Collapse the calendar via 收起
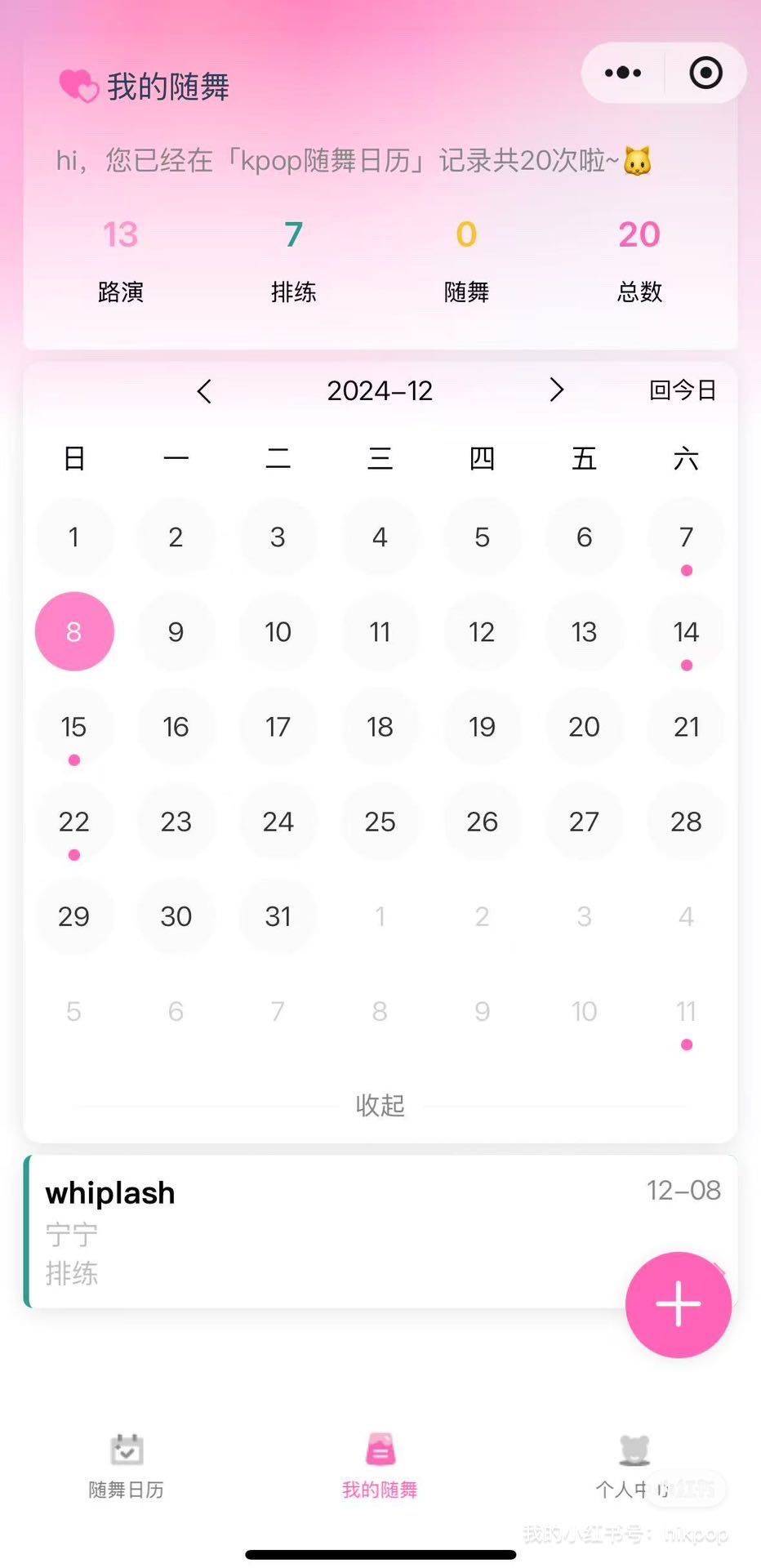The image size is (761, 1568). coord(380,1105)
